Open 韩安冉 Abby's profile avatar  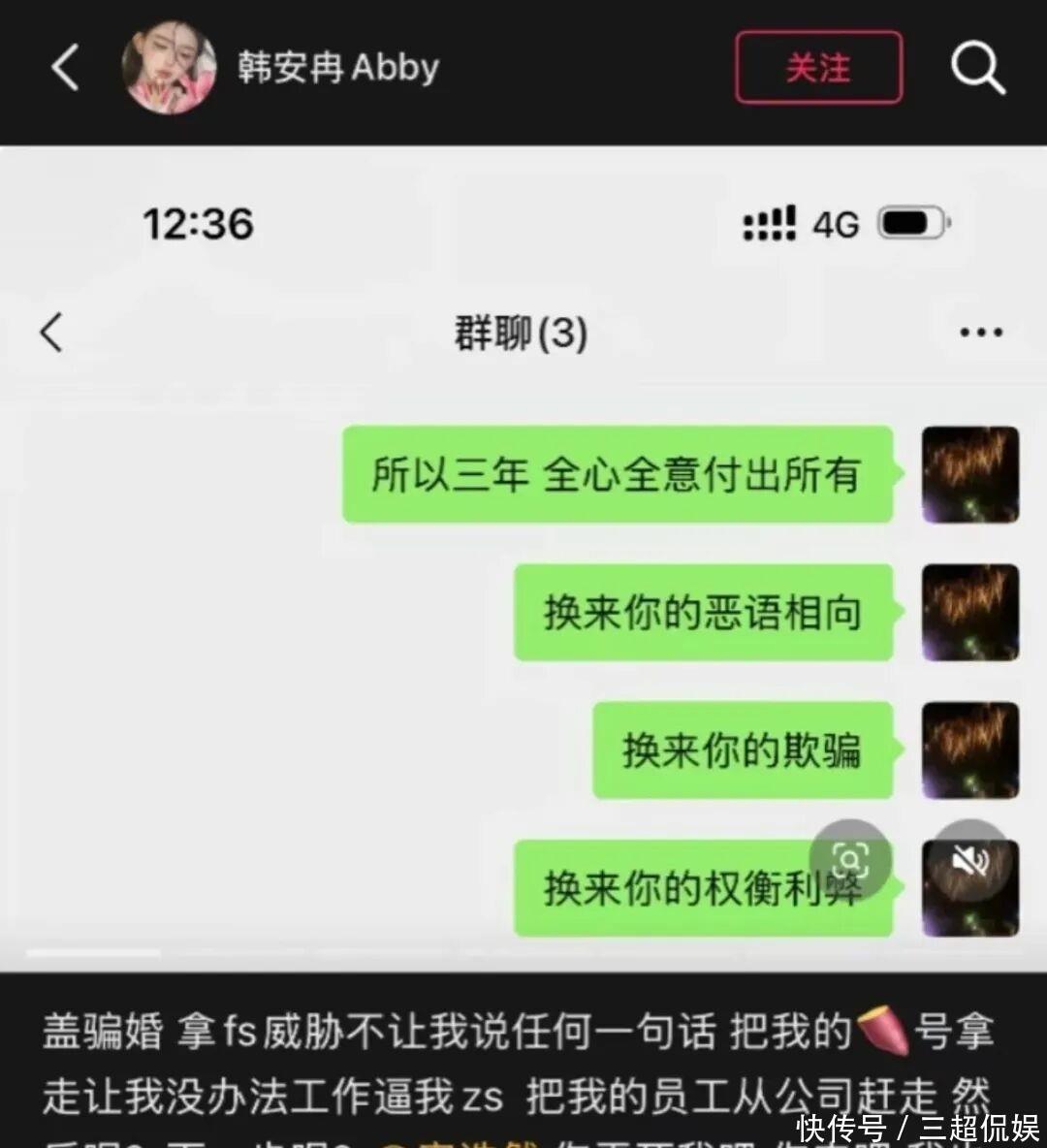tap(169, 69)
